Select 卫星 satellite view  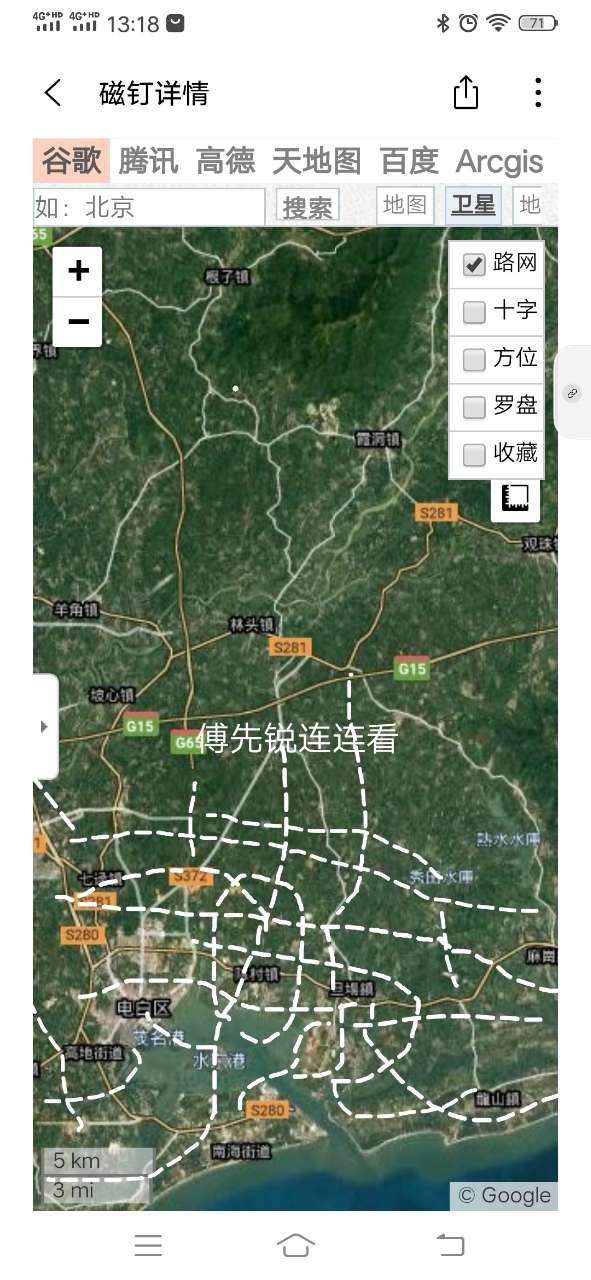tap(473, 205)
